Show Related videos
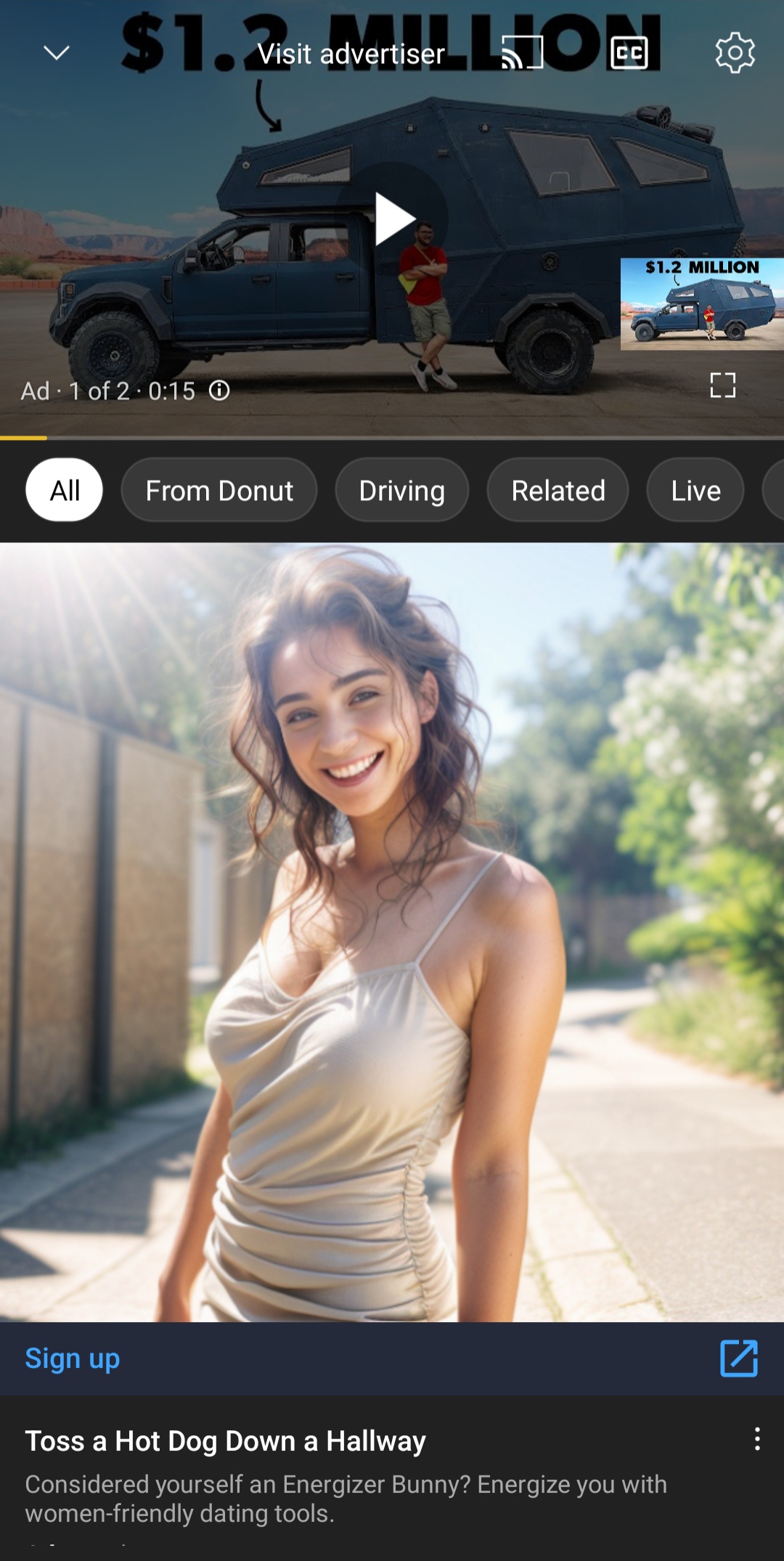 (558, 490)
